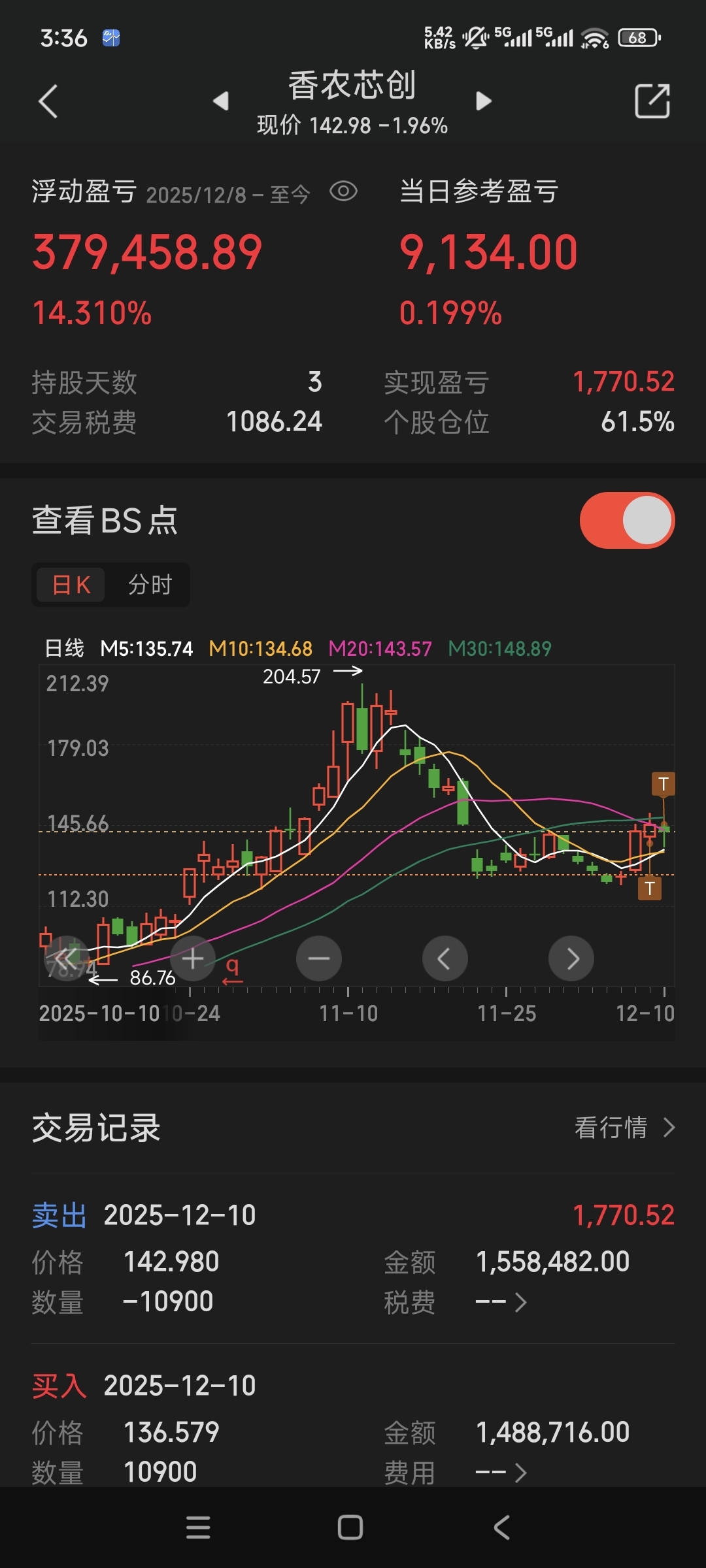706x1568 pixels.
Task: Expand the 税费 details of the 卖出 record
Action: pos(501,1302)
